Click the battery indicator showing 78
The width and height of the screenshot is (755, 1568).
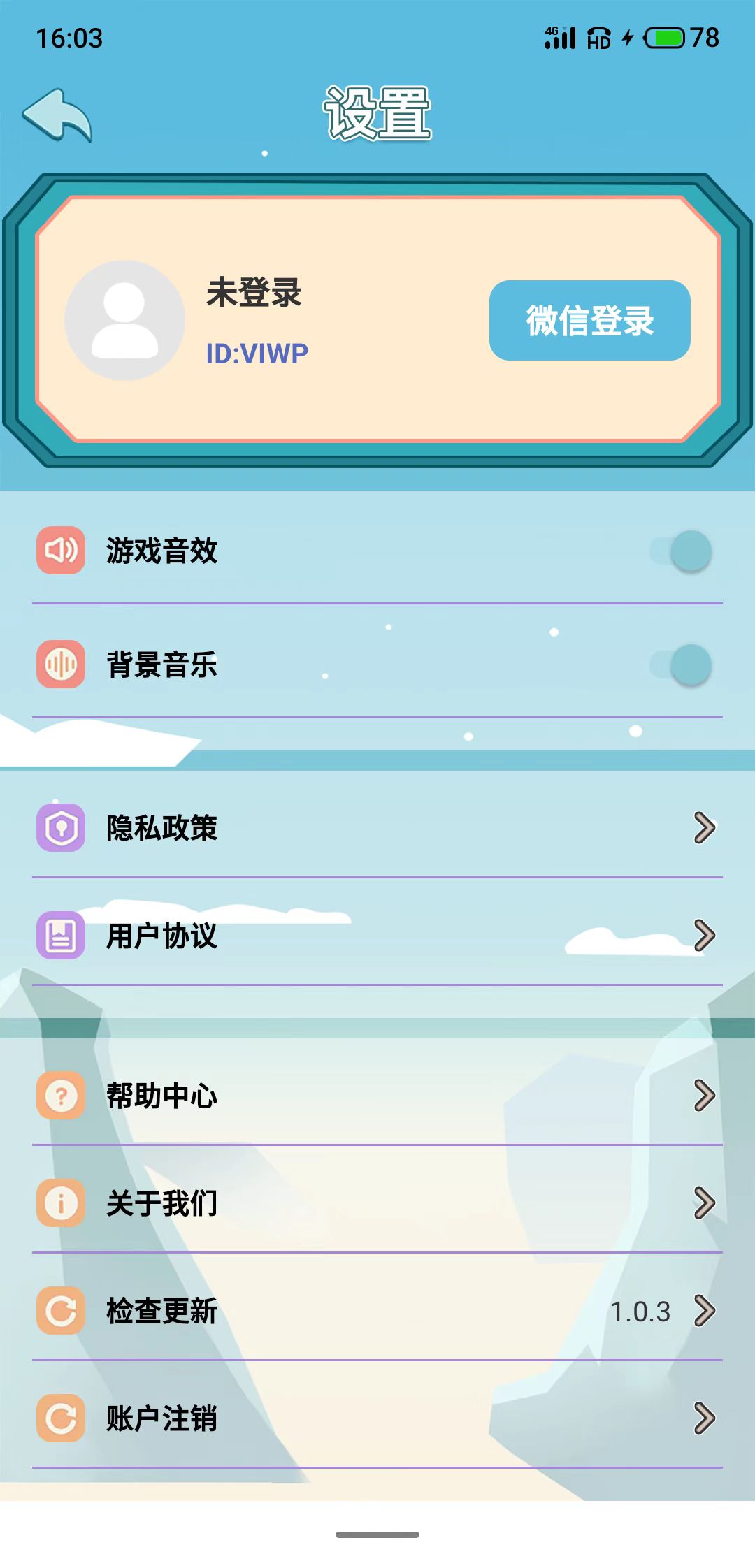[664, 38]
